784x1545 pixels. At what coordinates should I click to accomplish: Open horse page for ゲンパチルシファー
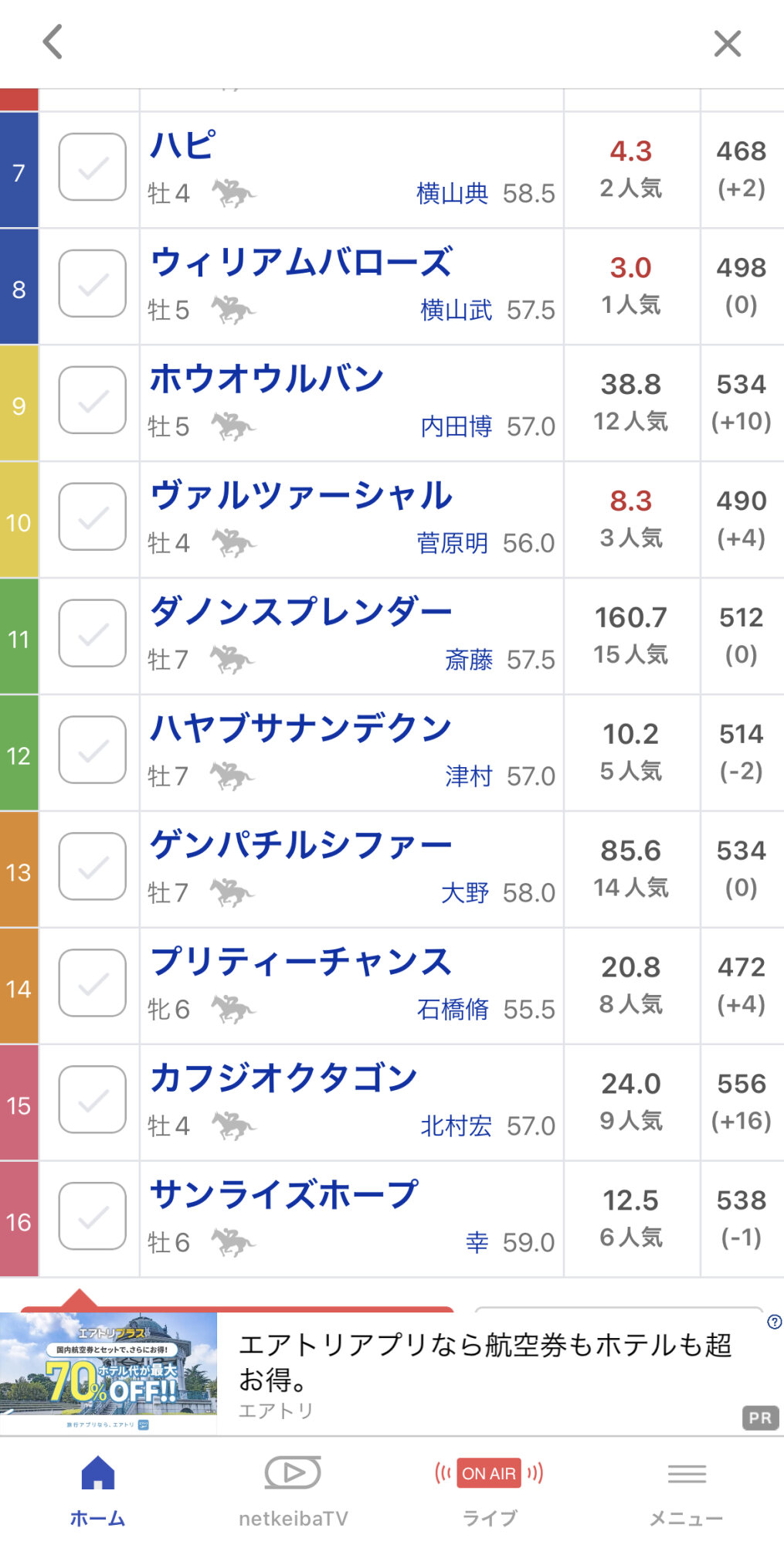click(x=300, y=845)
